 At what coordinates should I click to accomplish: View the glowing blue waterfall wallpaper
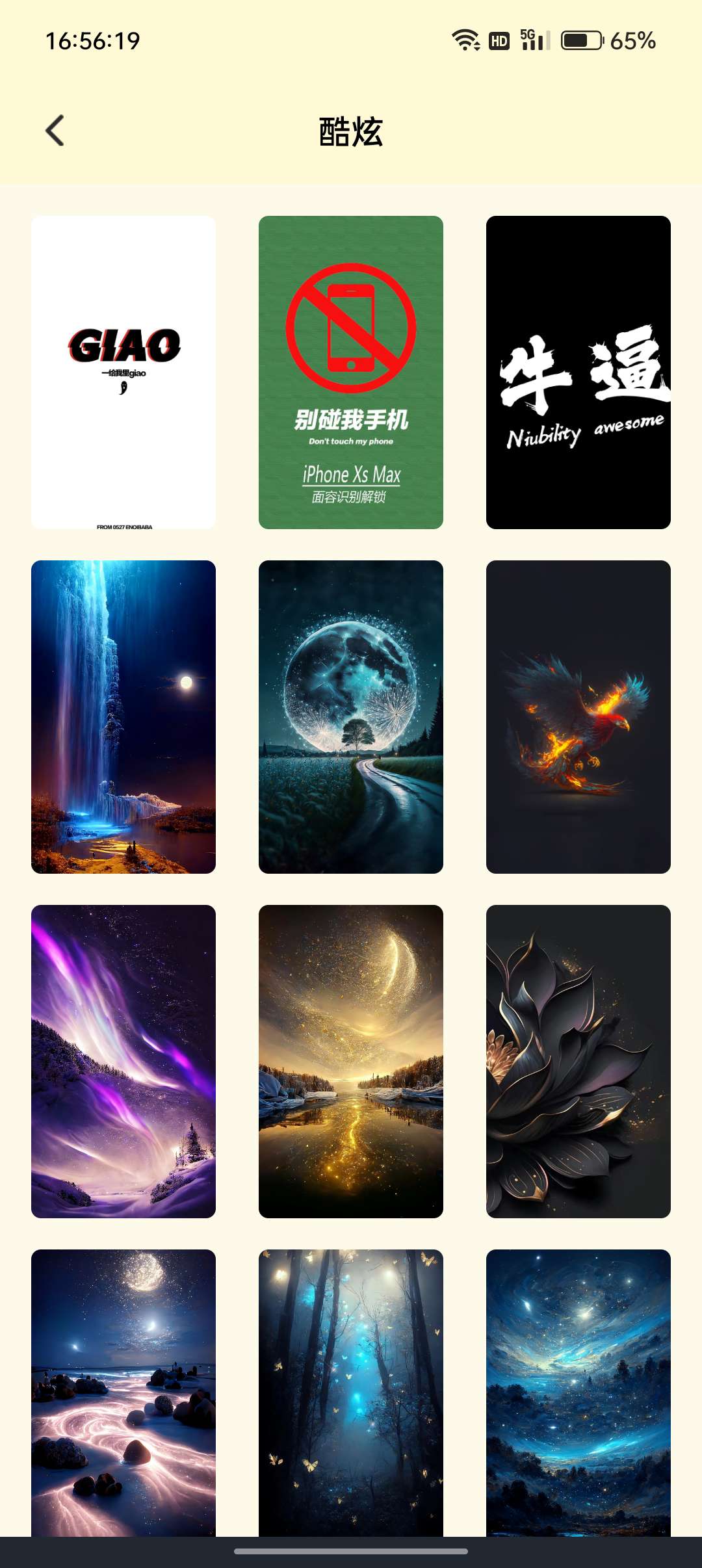123,716
